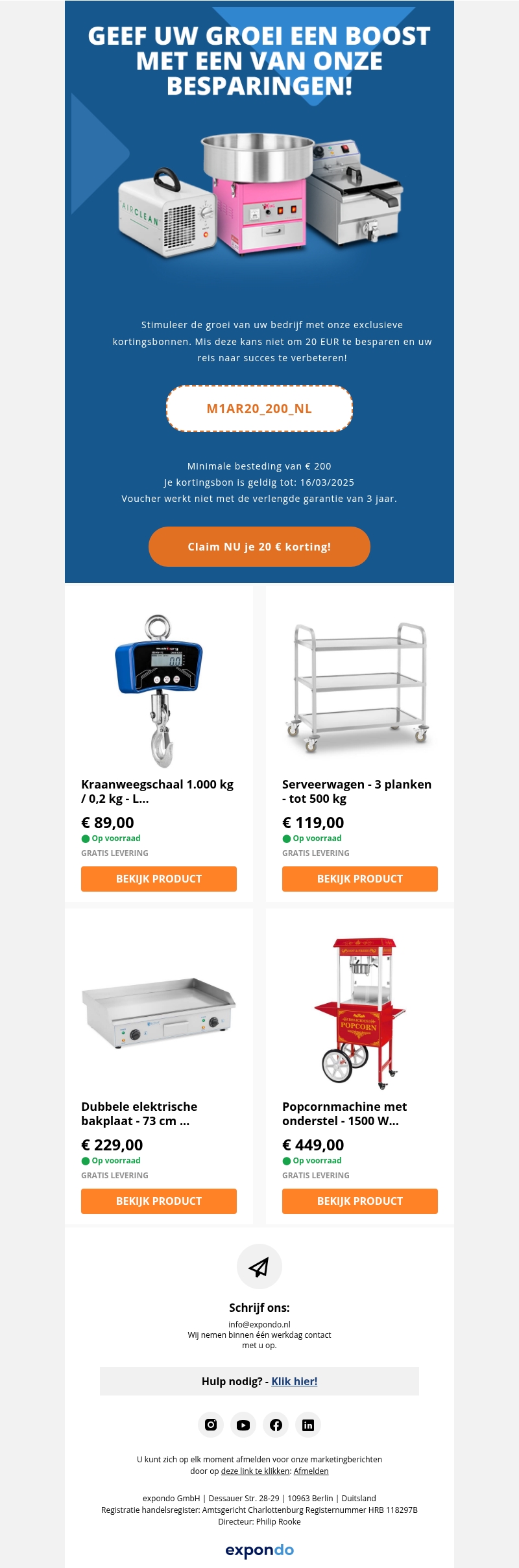Follow 'deze link te klikken' link
The width and height of the screenshot is (519, 1568).
click(x=255, y=1471)
